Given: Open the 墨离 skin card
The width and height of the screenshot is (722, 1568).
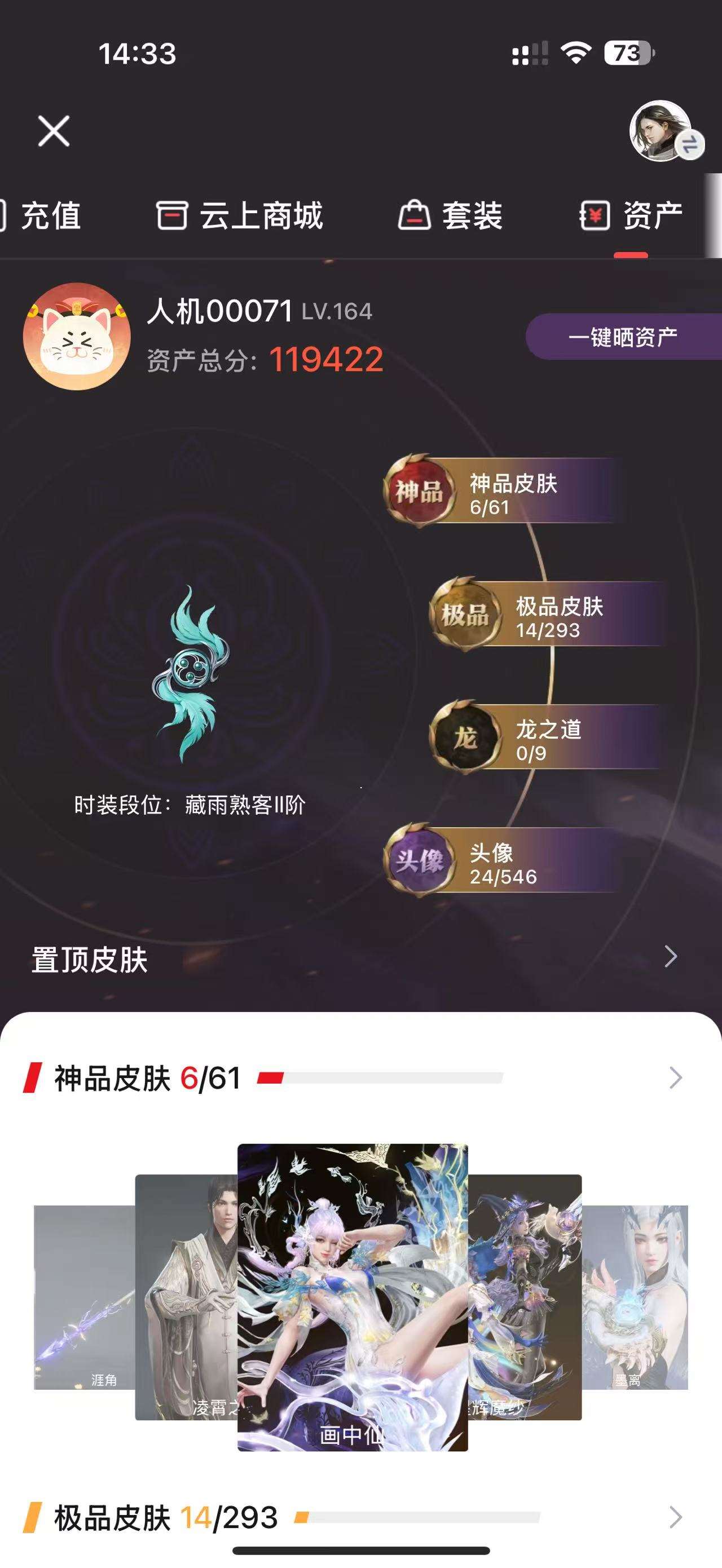Looking at the screenshot, I should 635,1297.
